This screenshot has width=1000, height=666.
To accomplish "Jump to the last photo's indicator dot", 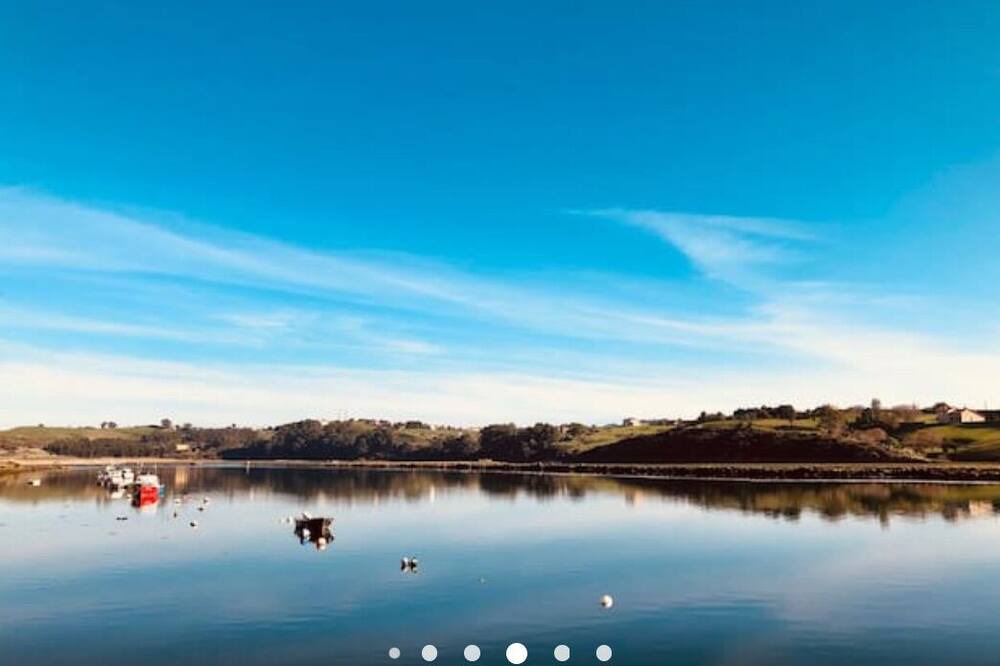I will tap(604, 653).
